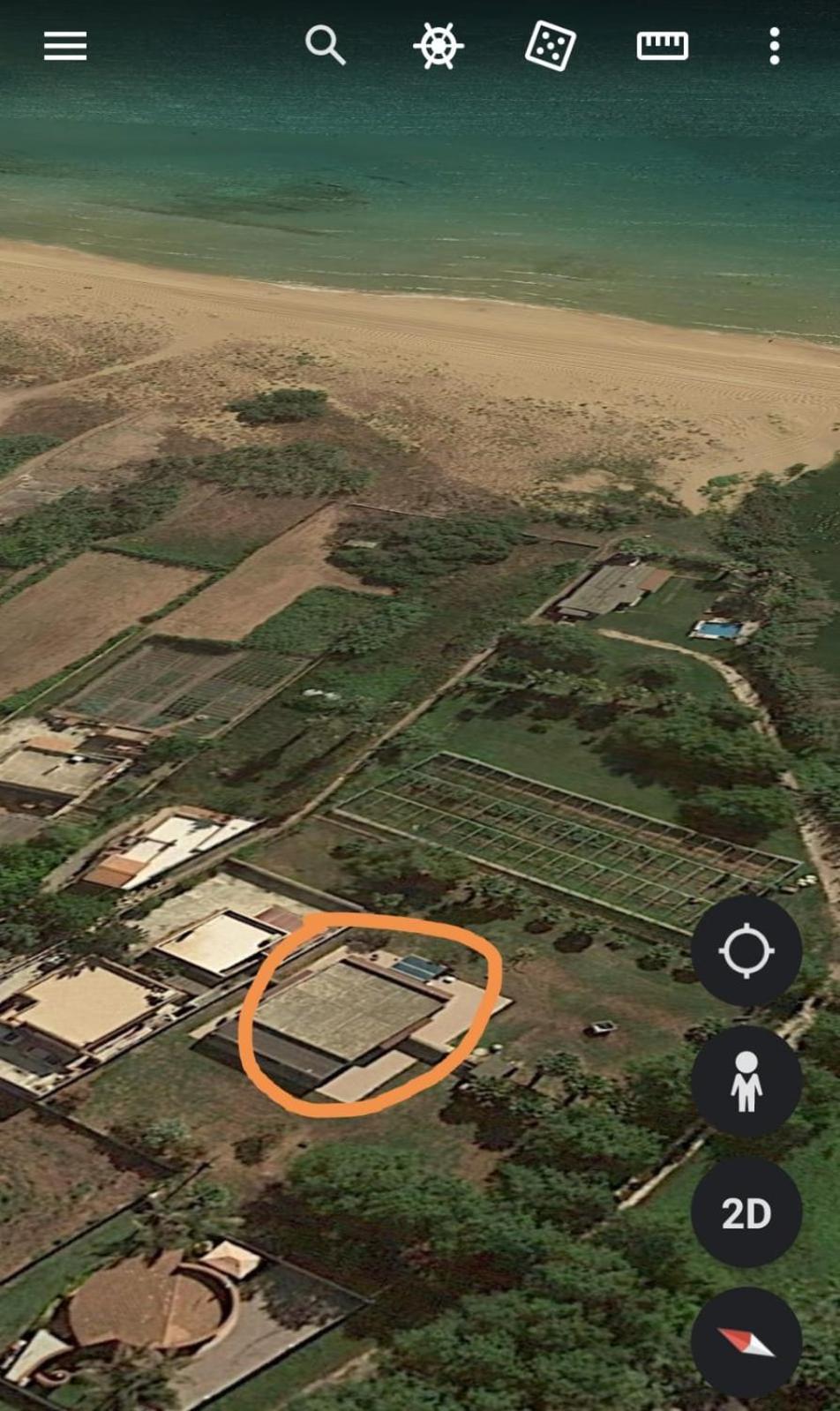The height and width of the screenshot is (1411, 840).
Task: Switch to 2D view
Action: pos(746,1213)
